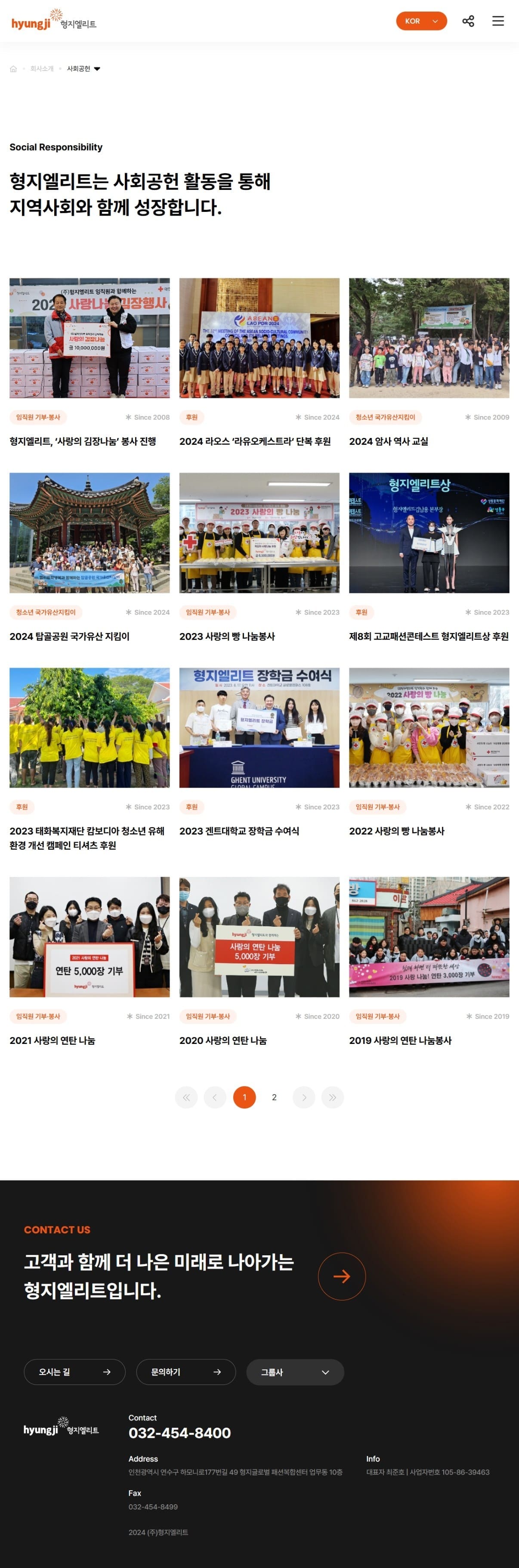Go to page 2
This screenshot has width=519, height=1568.
pyautogui.click(x=275, y=1097)
